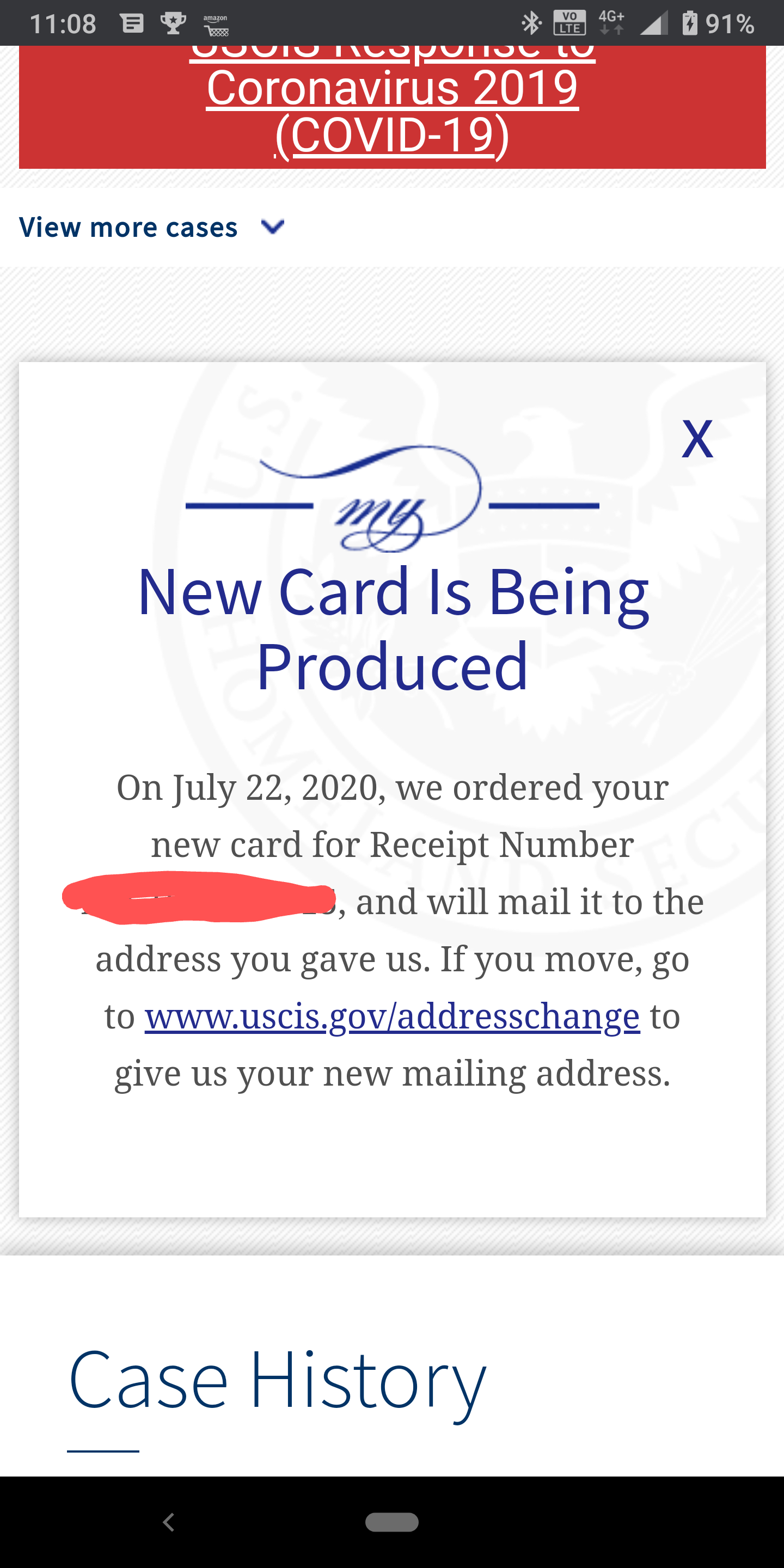784x1568 pixels.
Task: Tap the home pill in navigation bar
Action: coord(392,1522)
